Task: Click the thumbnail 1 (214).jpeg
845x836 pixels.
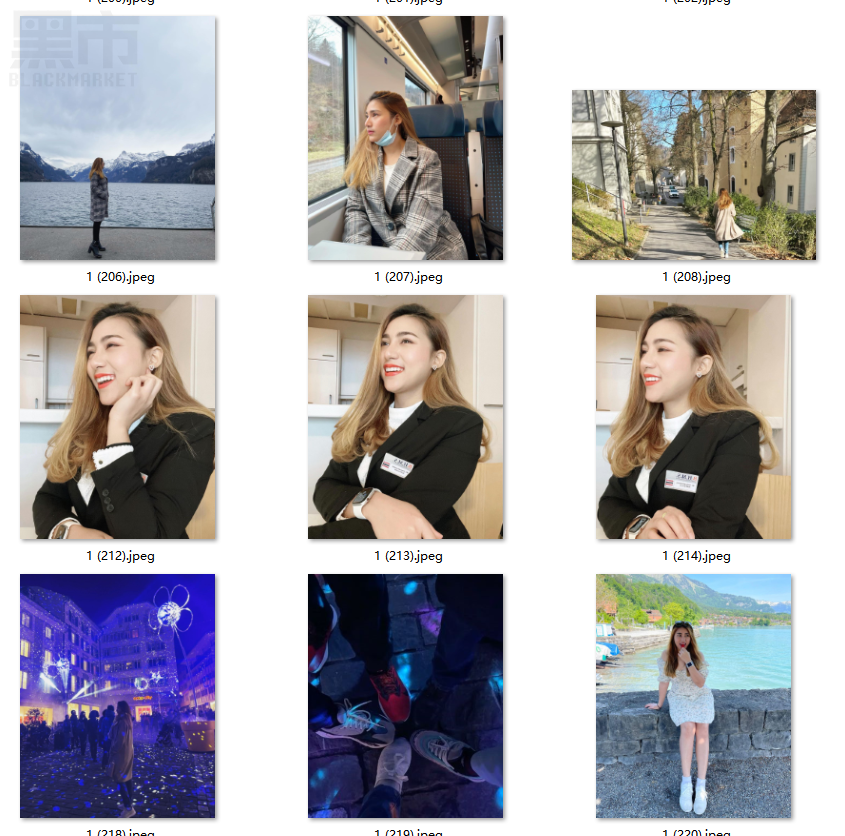Action: [x=694, y=417]
